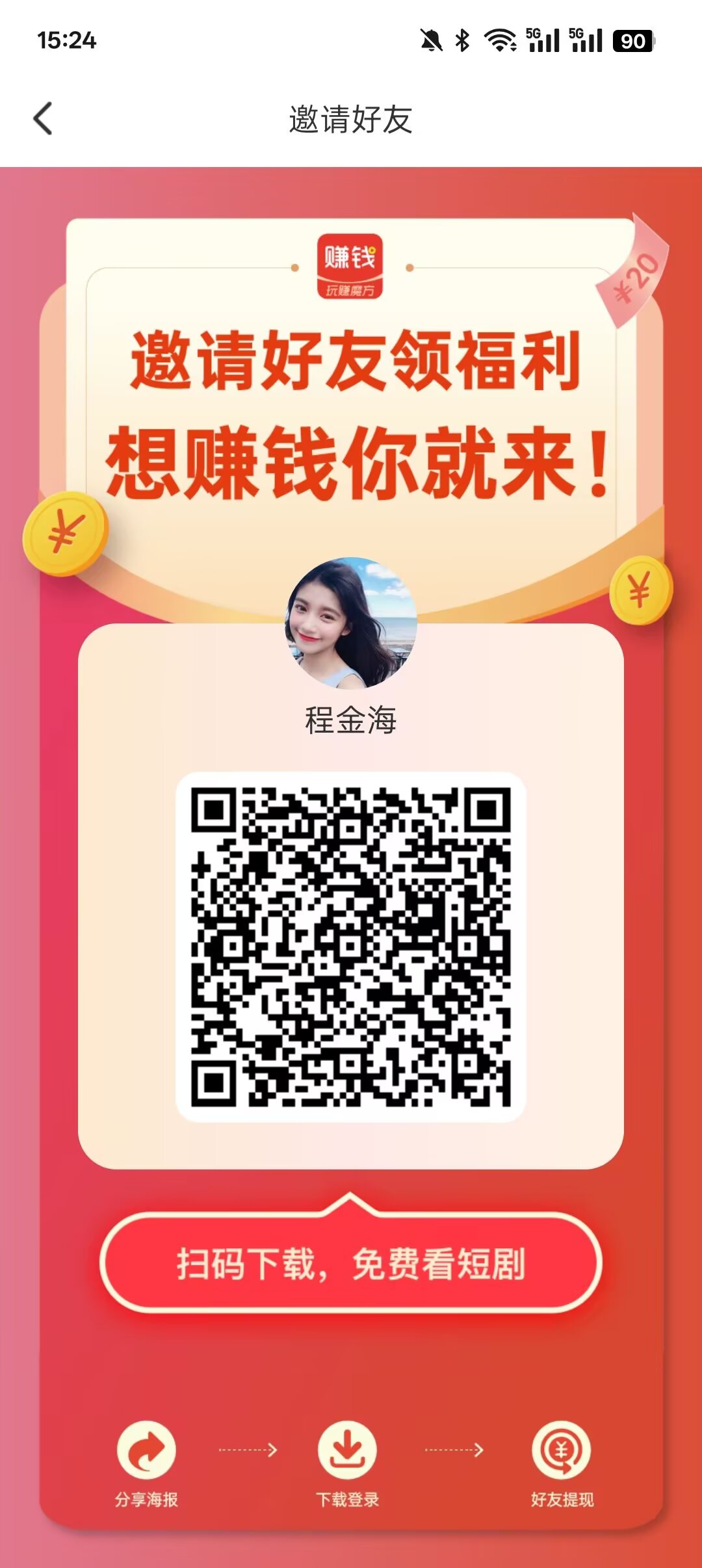Go back from the 邀请好友 page

(x=43, y=119)
